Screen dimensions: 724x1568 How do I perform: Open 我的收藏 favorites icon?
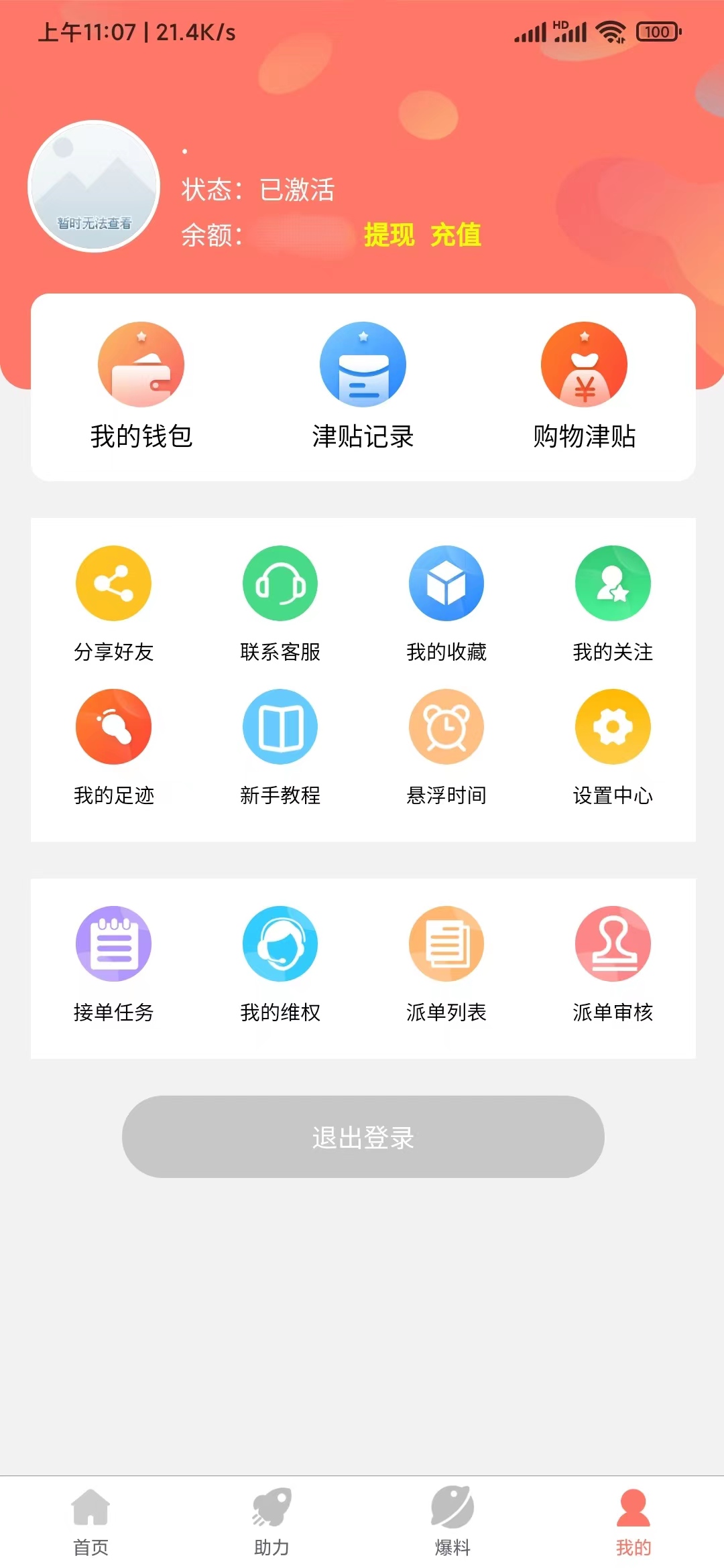point(447,583)
